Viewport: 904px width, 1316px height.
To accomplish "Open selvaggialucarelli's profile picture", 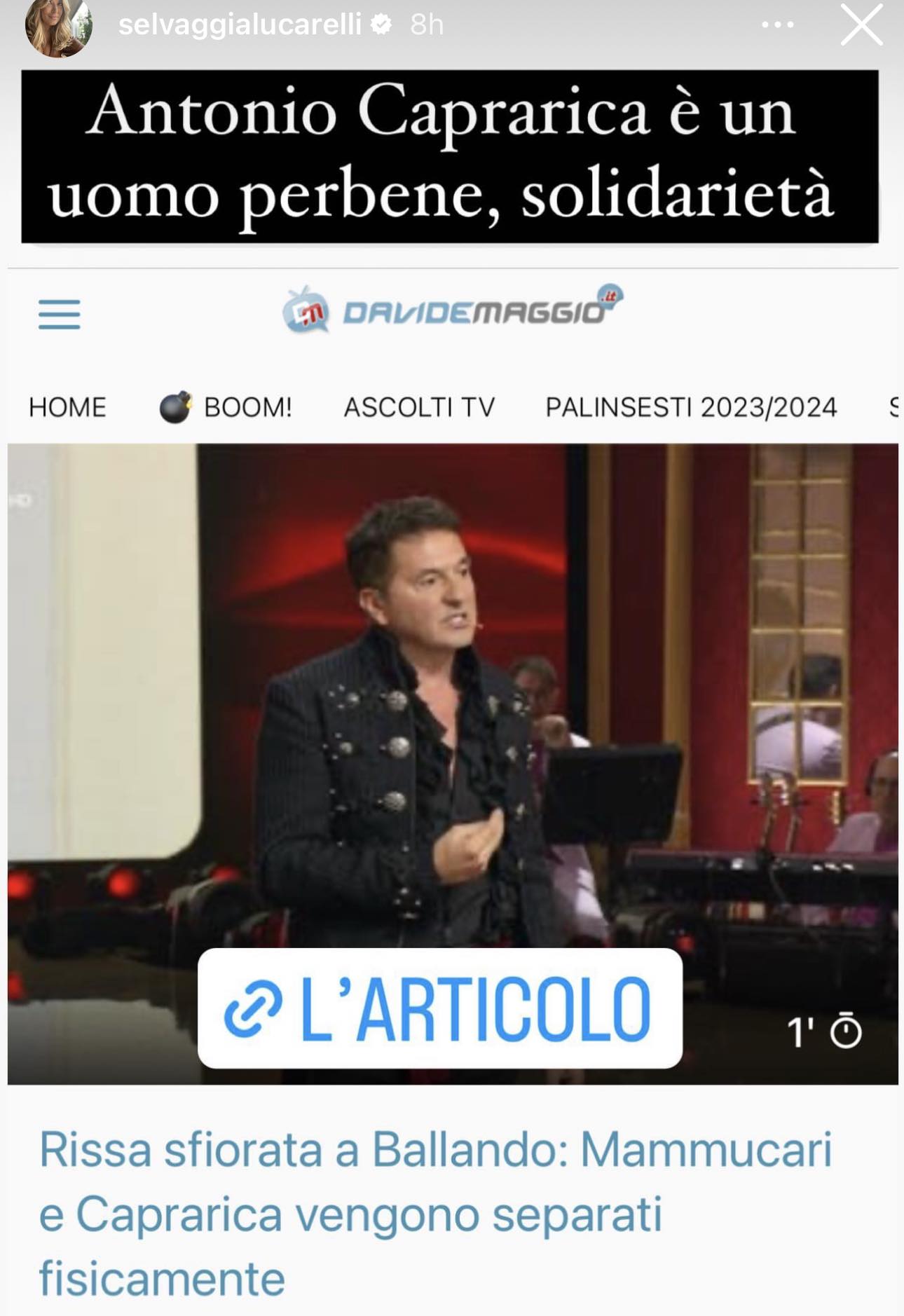I will click(x=58, y=27).
